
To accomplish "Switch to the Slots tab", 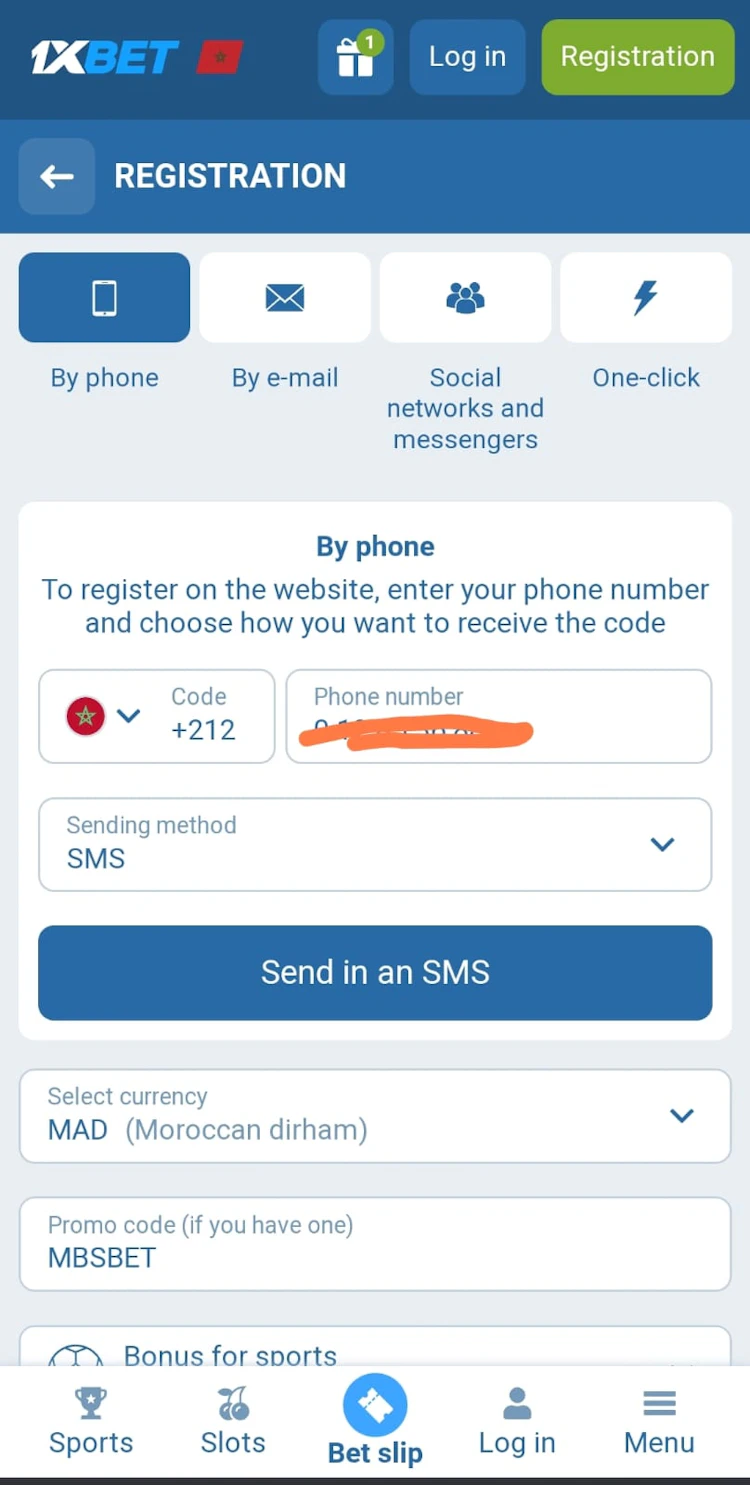I will pos(233,1422).
